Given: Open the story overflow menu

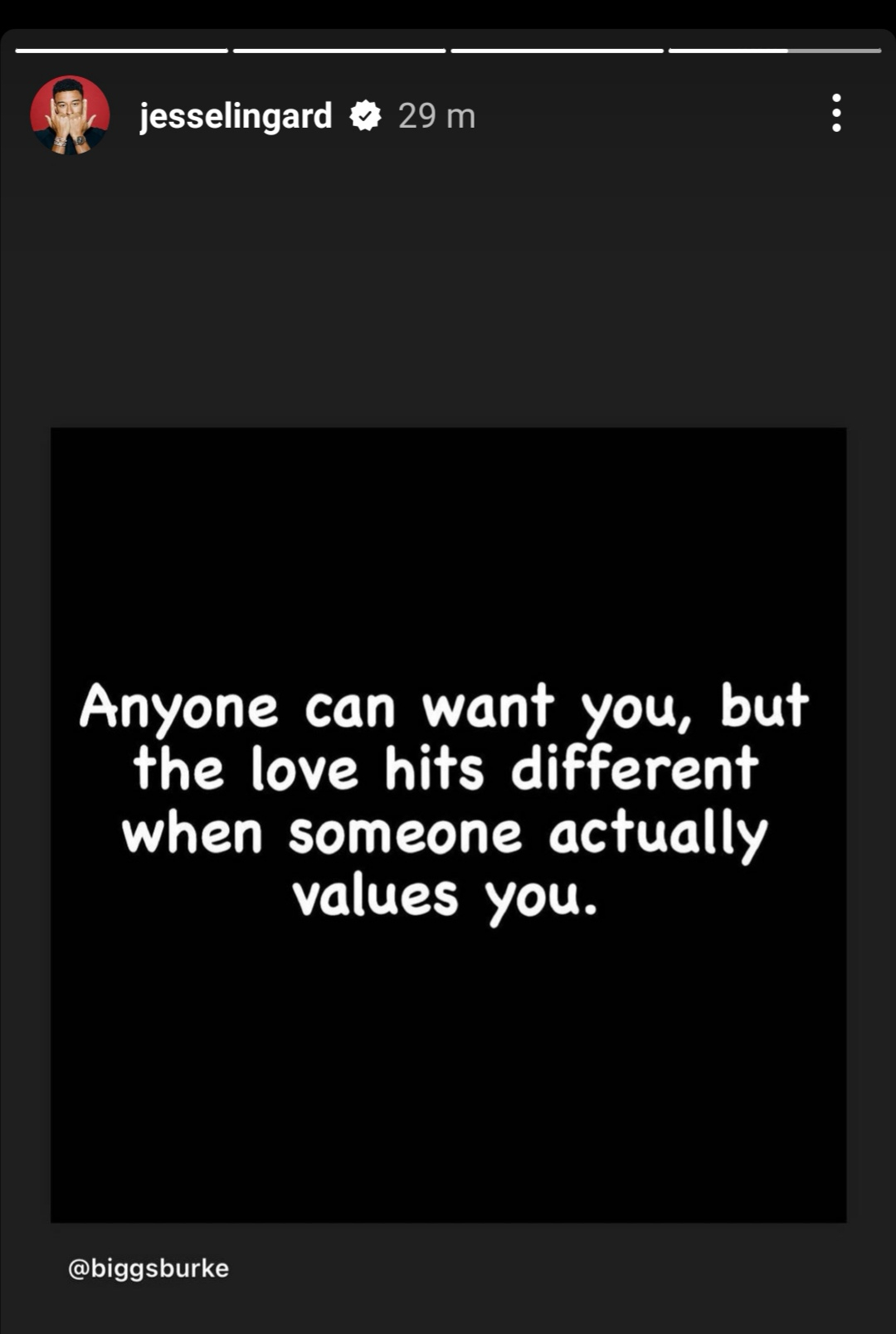Looking at the screenshot, I should pyautogui.click(x=836, y=113).
